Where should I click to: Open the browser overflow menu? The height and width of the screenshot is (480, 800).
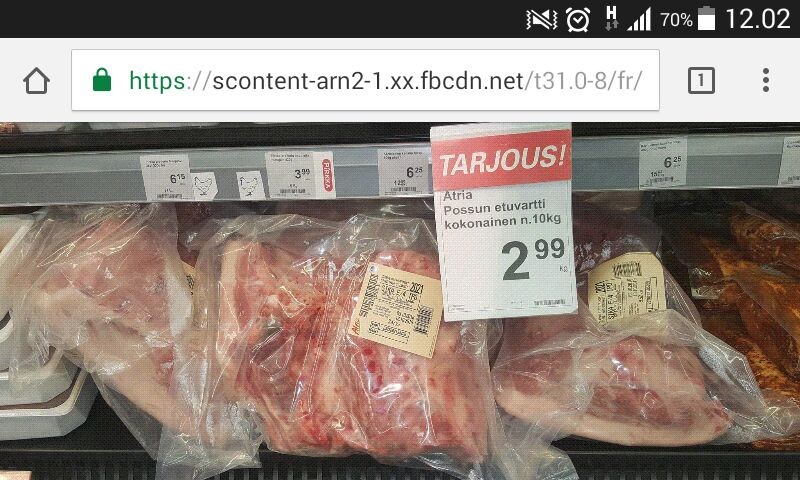766,81
